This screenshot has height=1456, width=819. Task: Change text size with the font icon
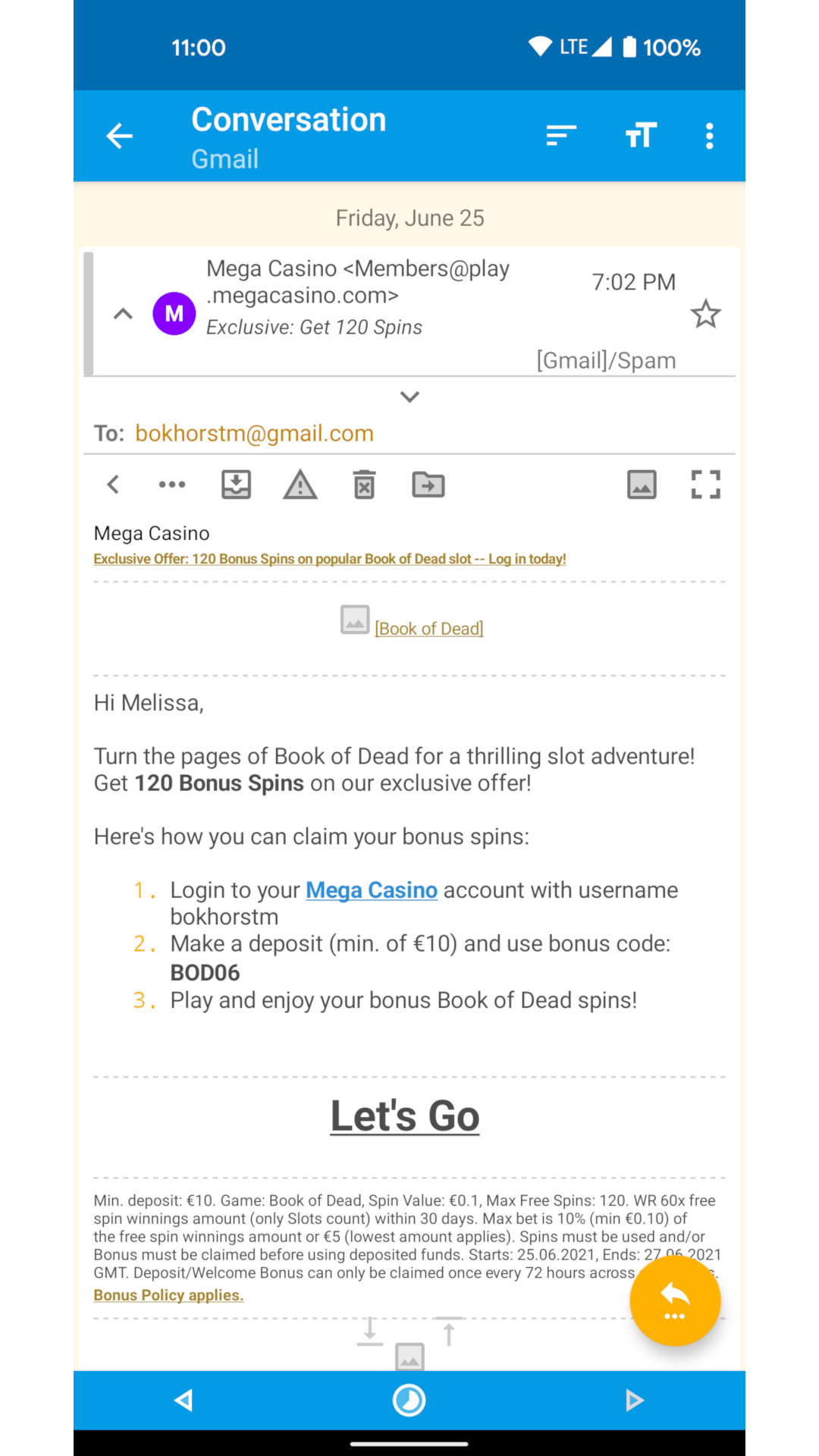641,136
